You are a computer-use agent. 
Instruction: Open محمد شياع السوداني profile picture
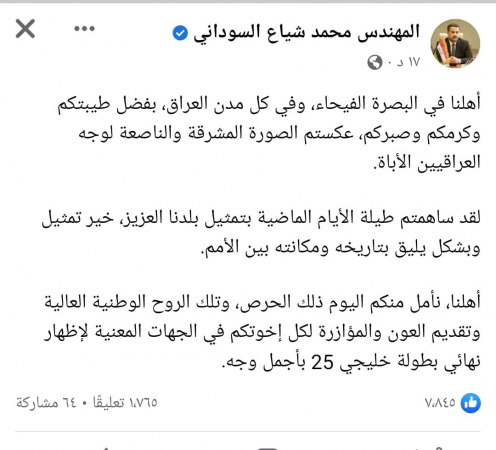pyautogui.click(x=455, y=43)
